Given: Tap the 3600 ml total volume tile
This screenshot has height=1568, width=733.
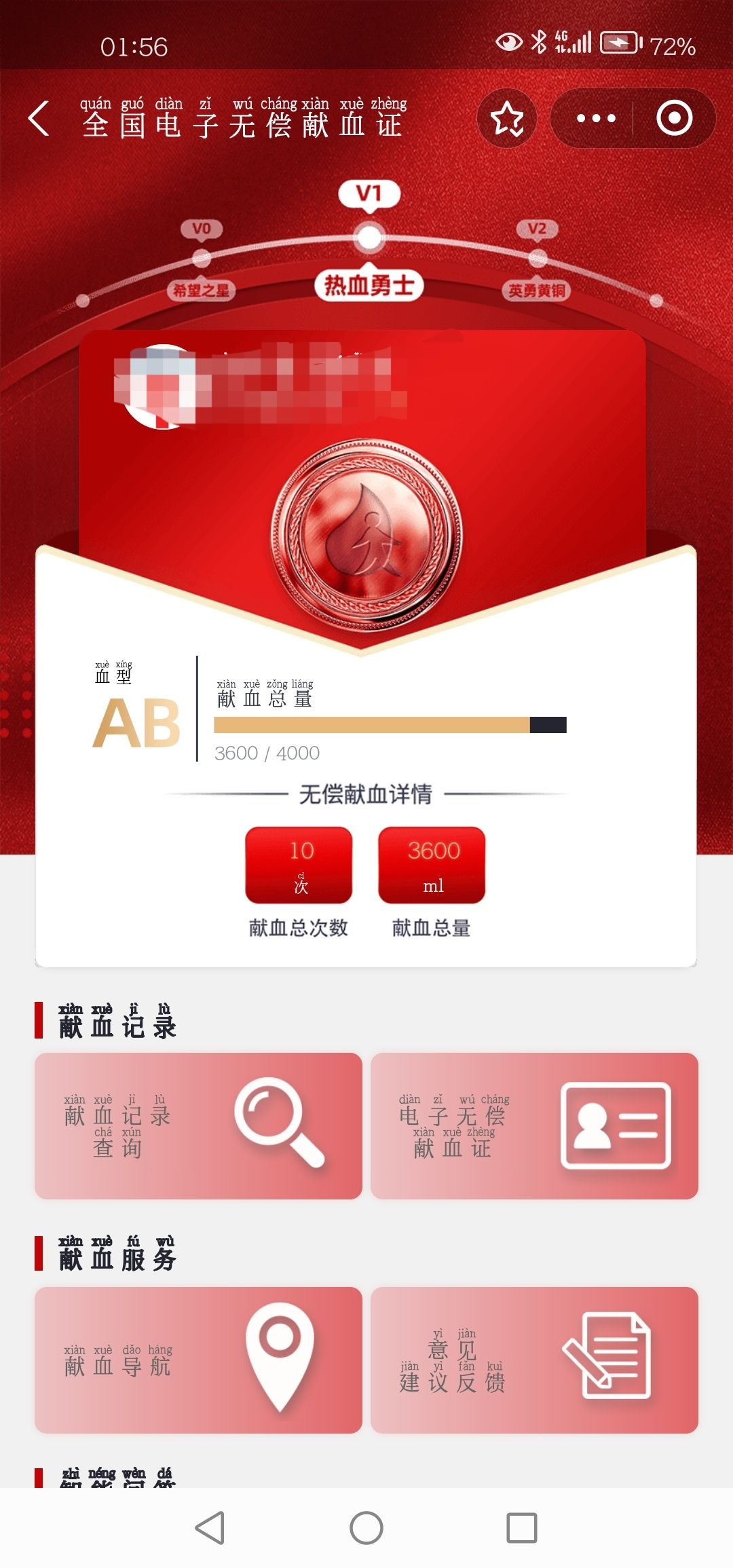Looking at the screenshot, I should tap(432, 865).
